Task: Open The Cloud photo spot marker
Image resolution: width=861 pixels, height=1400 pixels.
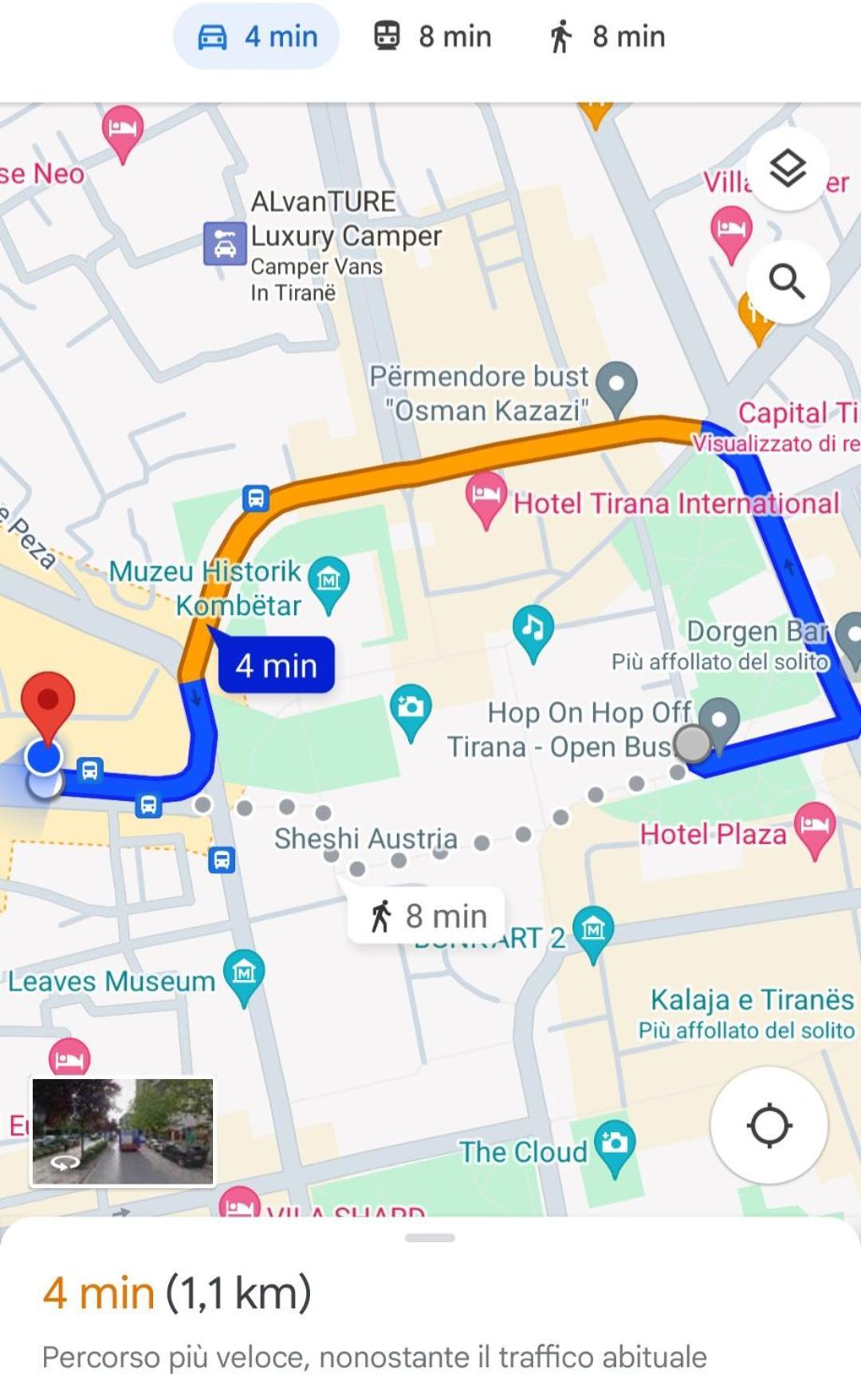Action: pos(615,1145)
